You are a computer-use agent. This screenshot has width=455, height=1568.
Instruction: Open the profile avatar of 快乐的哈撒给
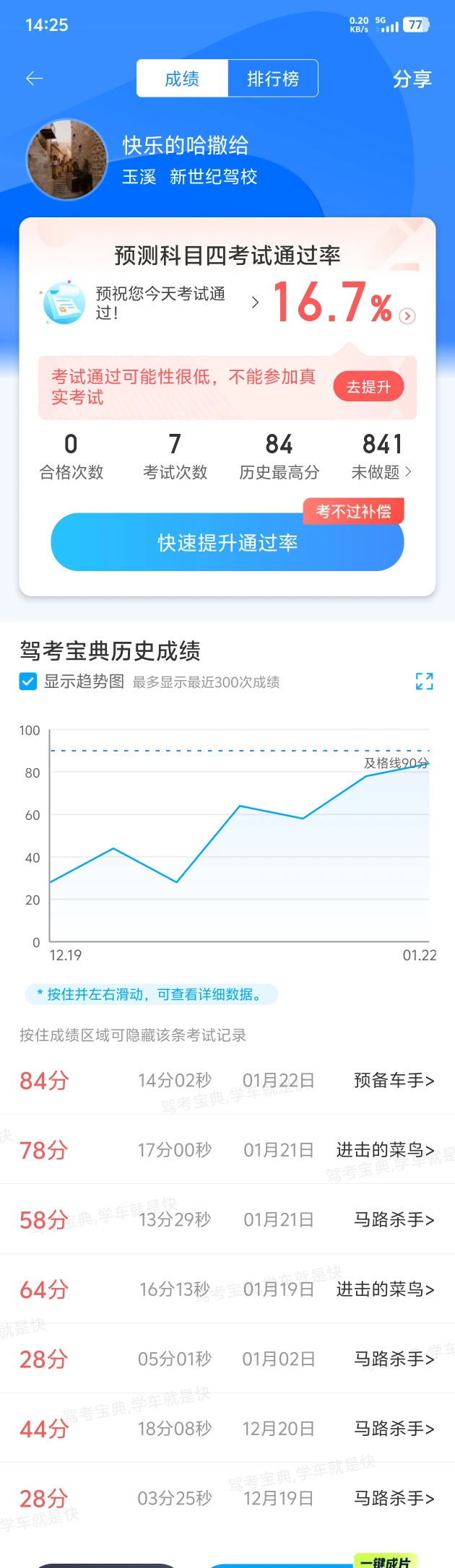(x=66, y=160)
